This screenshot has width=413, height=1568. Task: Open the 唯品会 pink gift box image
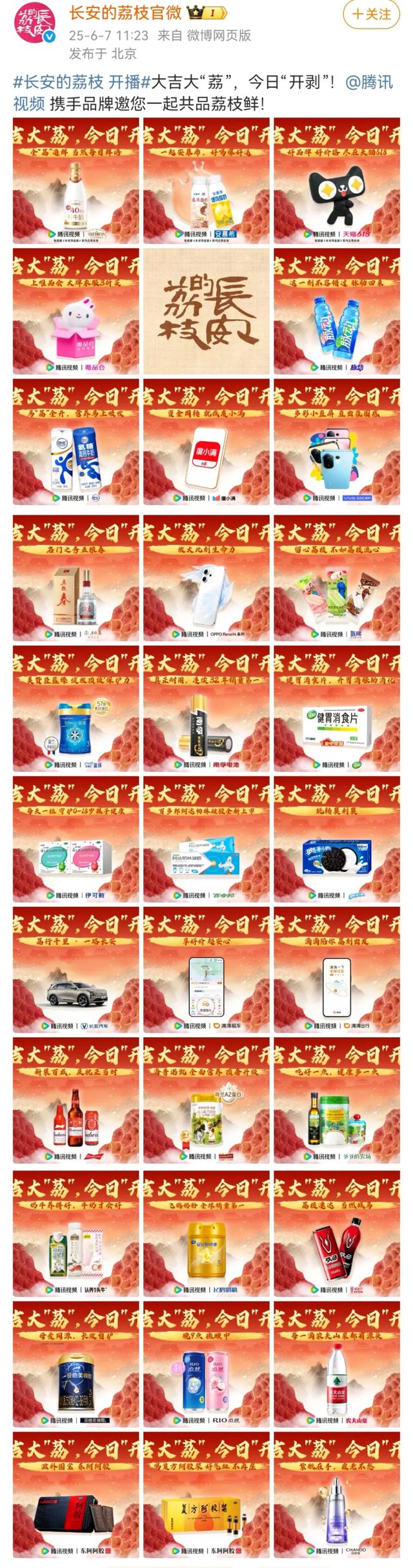[x=76, y=311]
